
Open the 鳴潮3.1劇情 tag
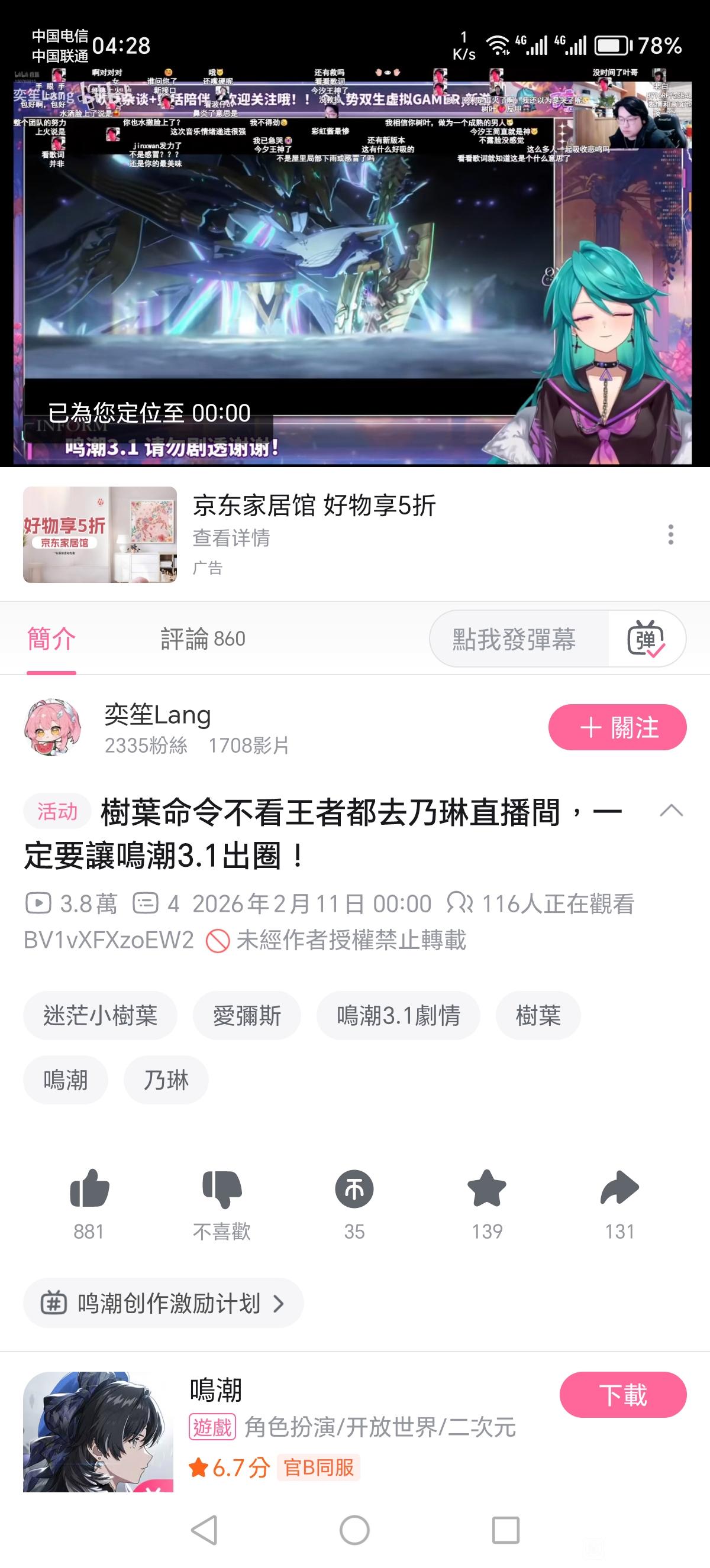(398, 1015)
